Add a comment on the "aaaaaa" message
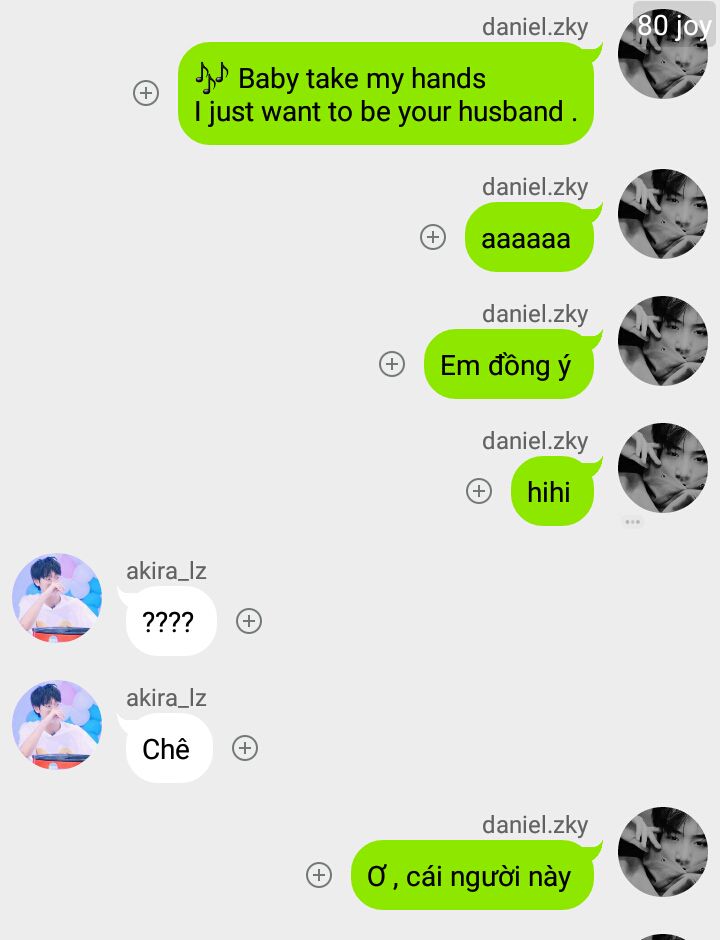 [432, 237]
